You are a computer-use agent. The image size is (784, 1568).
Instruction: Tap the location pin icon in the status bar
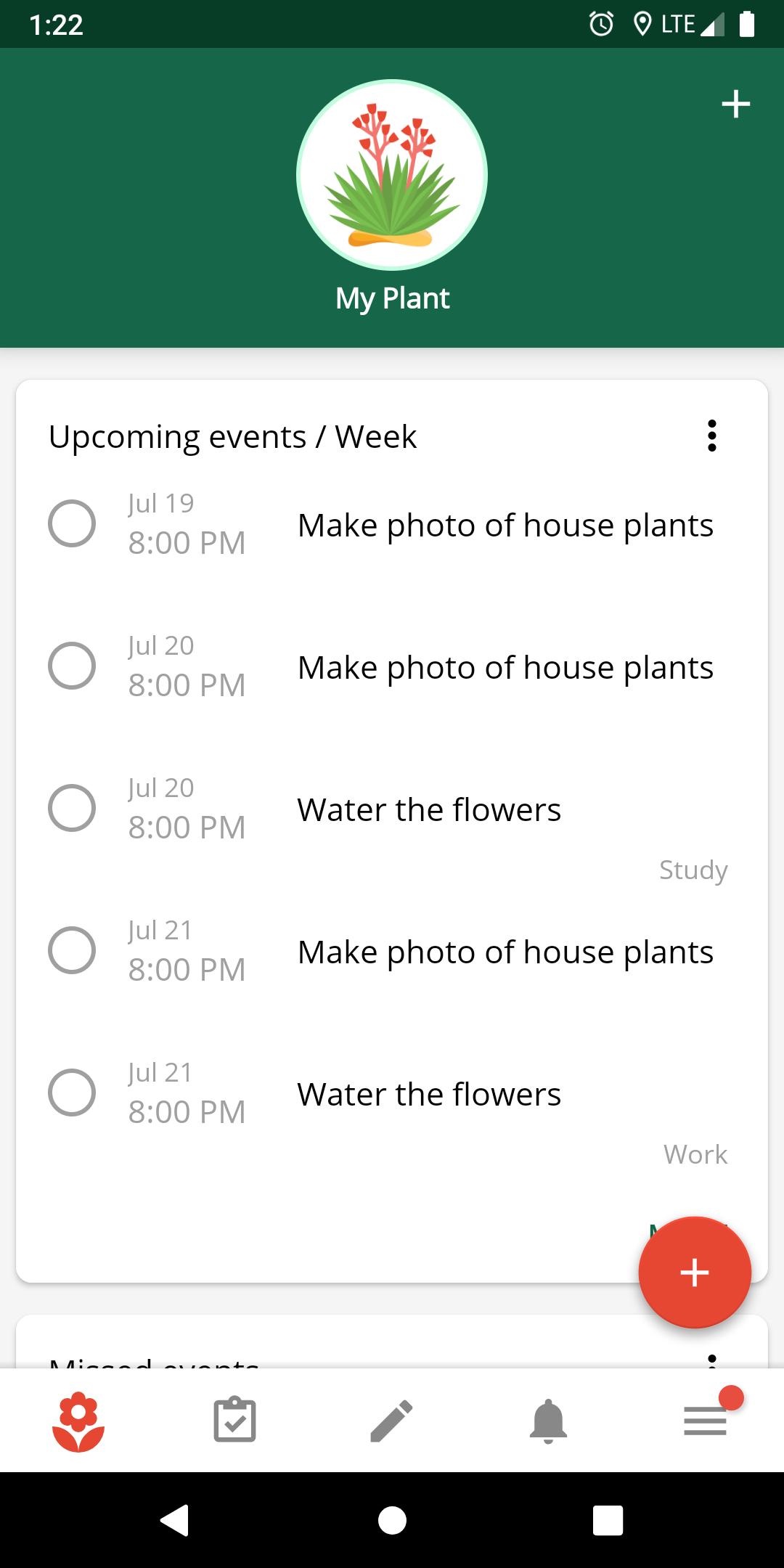[x=642, y=24]
